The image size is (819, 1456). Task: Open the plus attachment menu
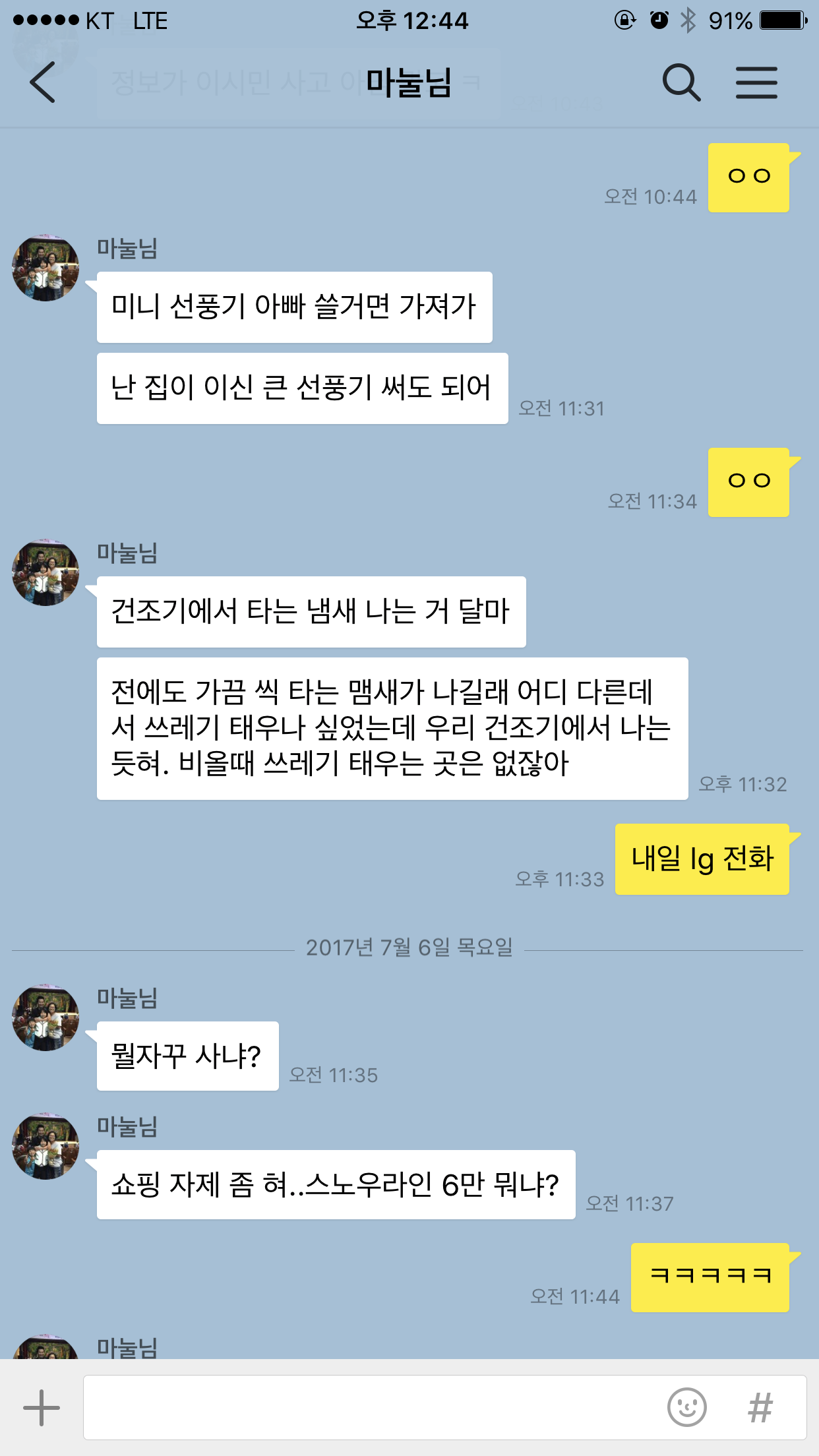[42, 1407]
